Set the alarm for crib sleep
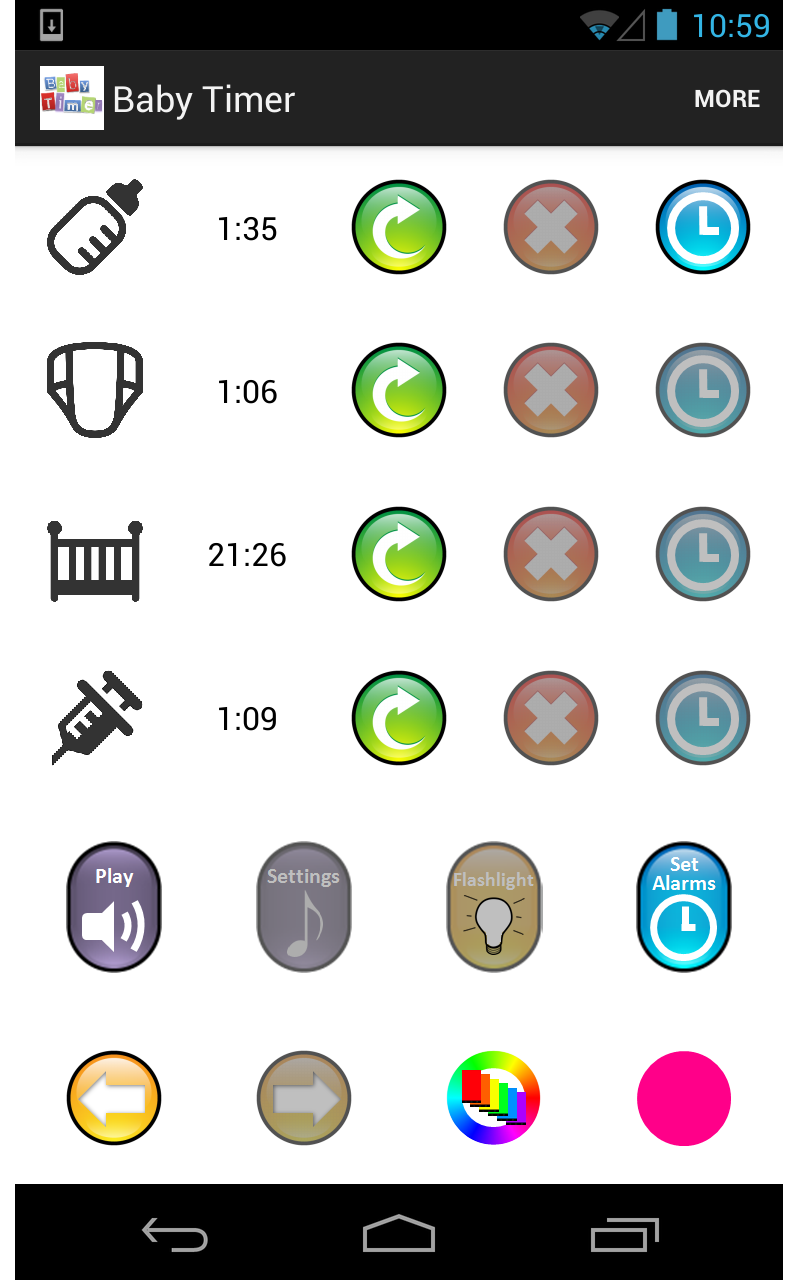 coord(703,554)
